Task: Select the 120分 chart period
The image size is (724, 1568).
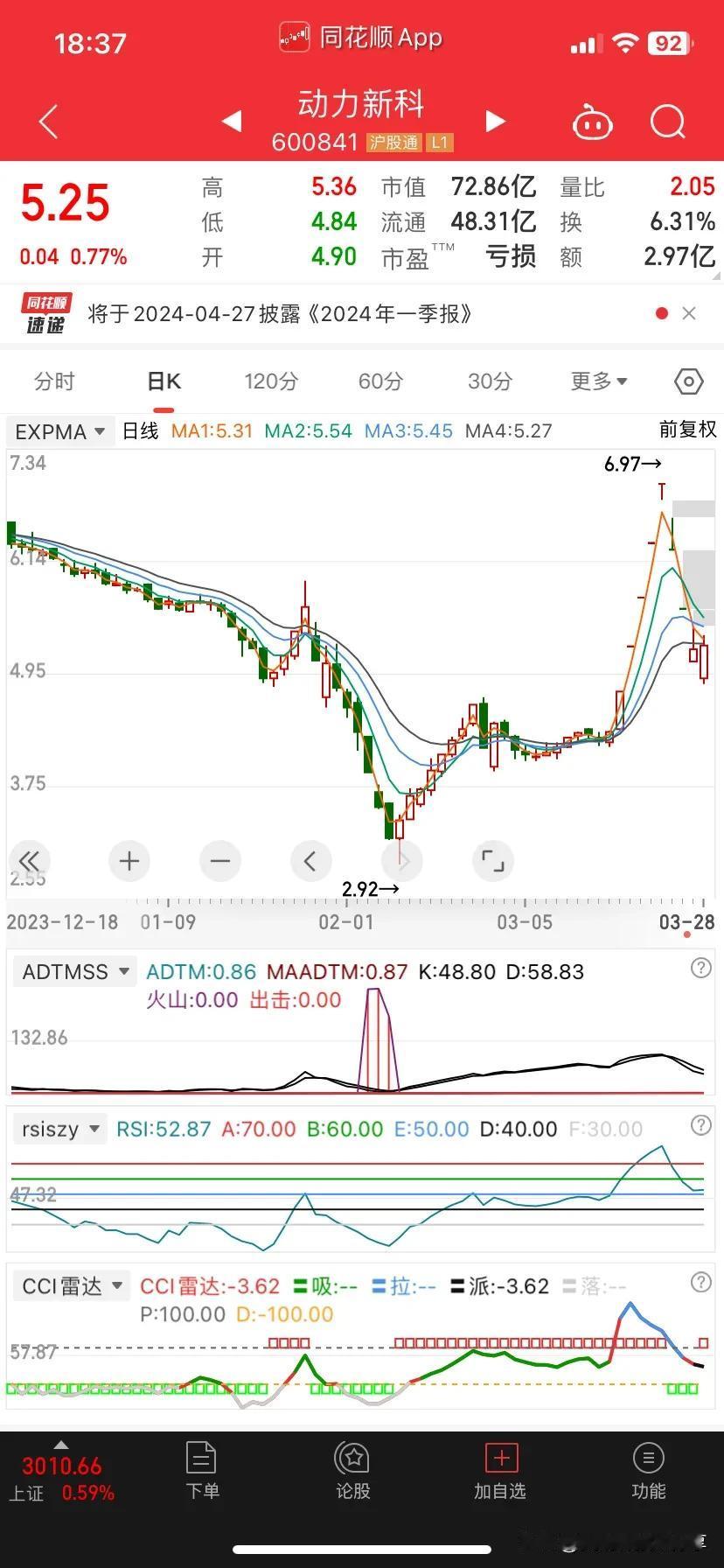Action: point(271,381)
